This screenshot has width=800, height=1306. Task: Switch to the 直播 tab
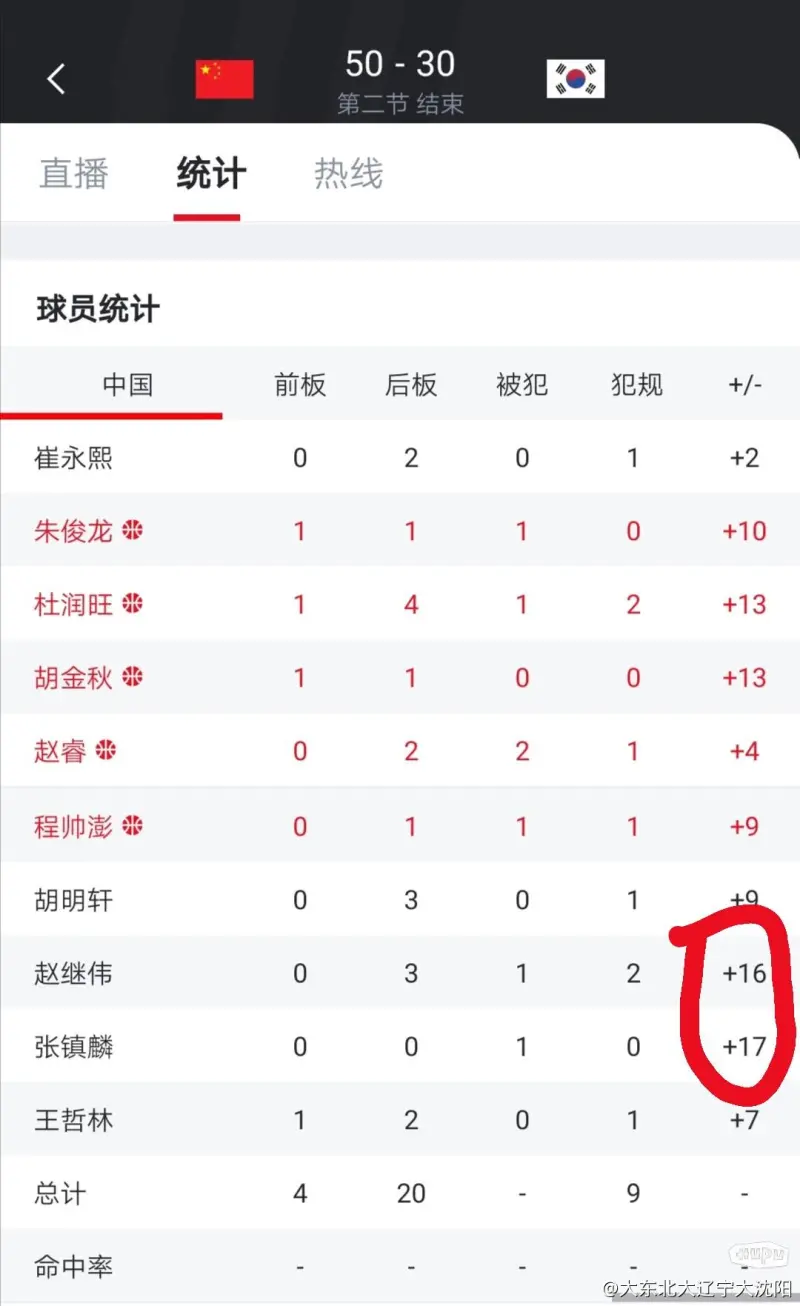[x=74, y=173]
